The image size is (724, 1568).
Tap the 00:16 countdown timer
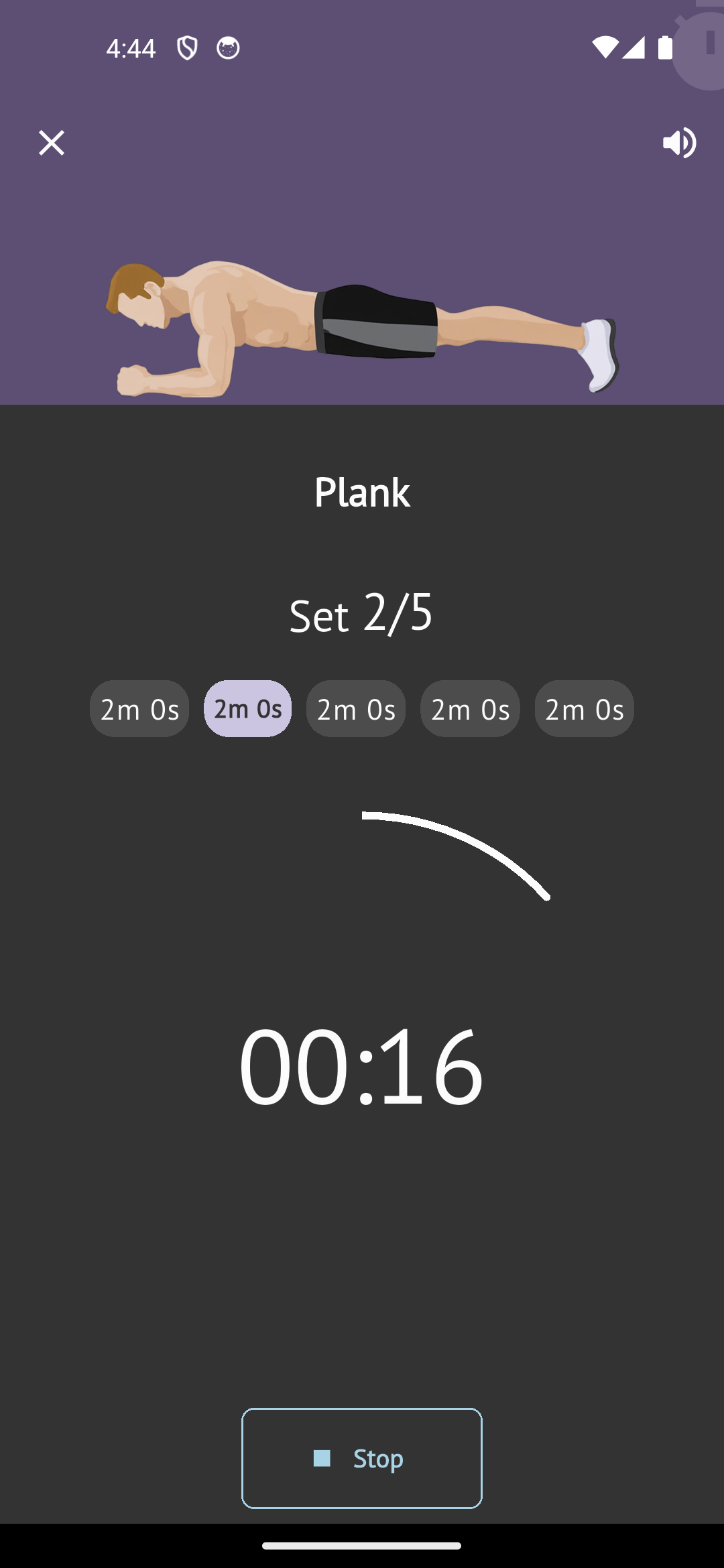pos(362,1065)
